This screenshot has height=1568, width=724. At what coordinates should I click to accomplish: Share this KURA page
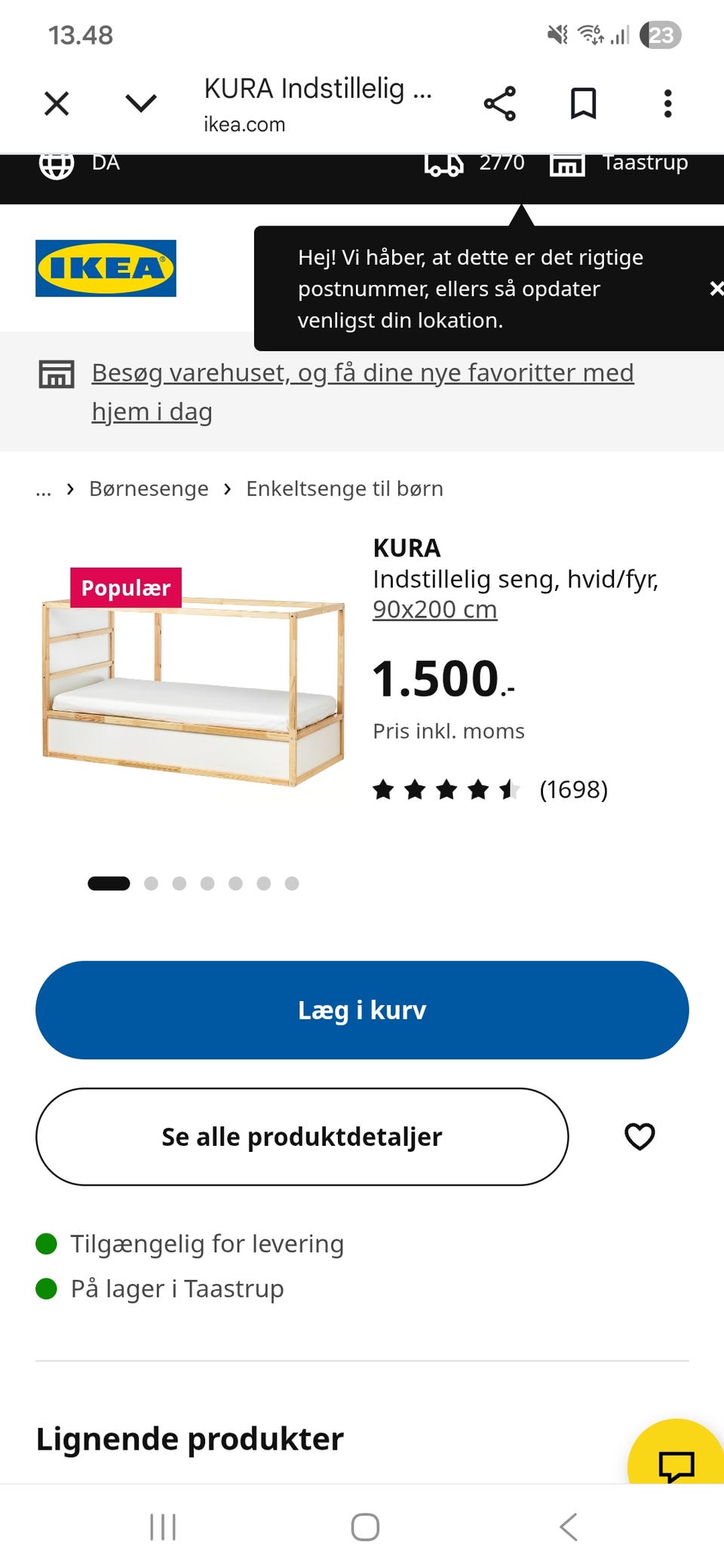coord(499,103)
